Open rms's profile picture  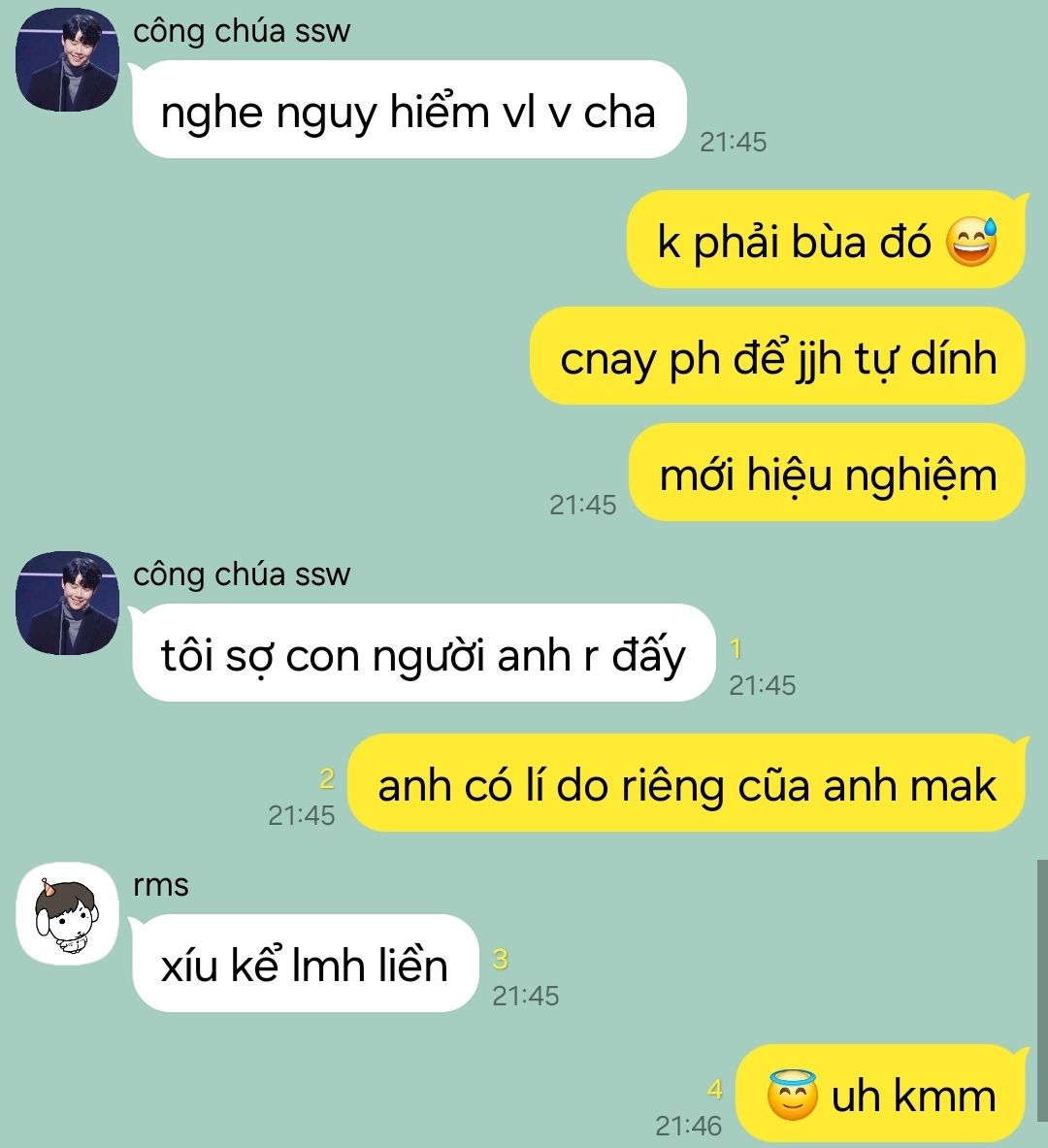point(67,913)
